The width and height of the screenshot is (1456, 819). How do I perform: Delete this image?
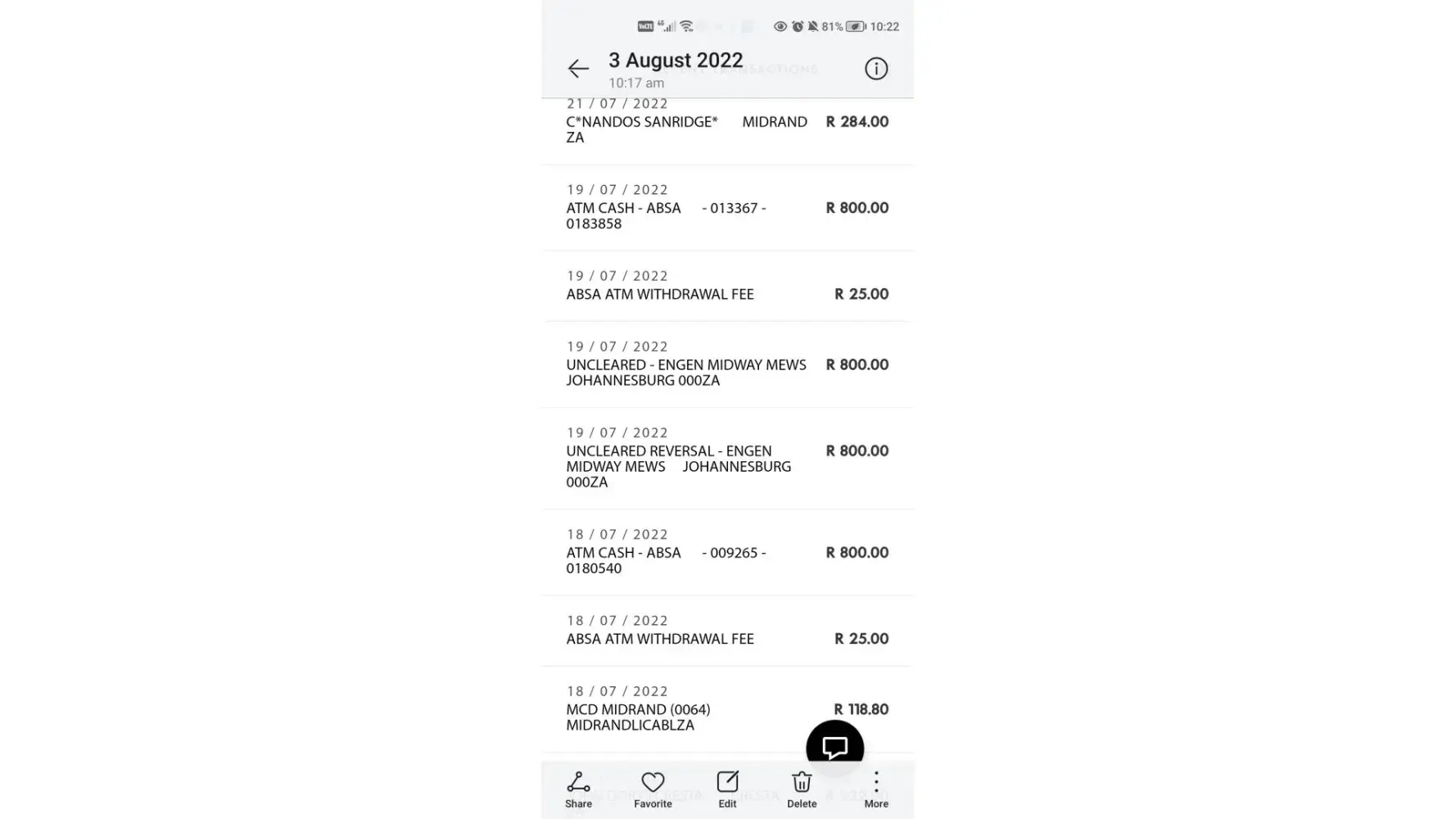(x=802, y=790)
